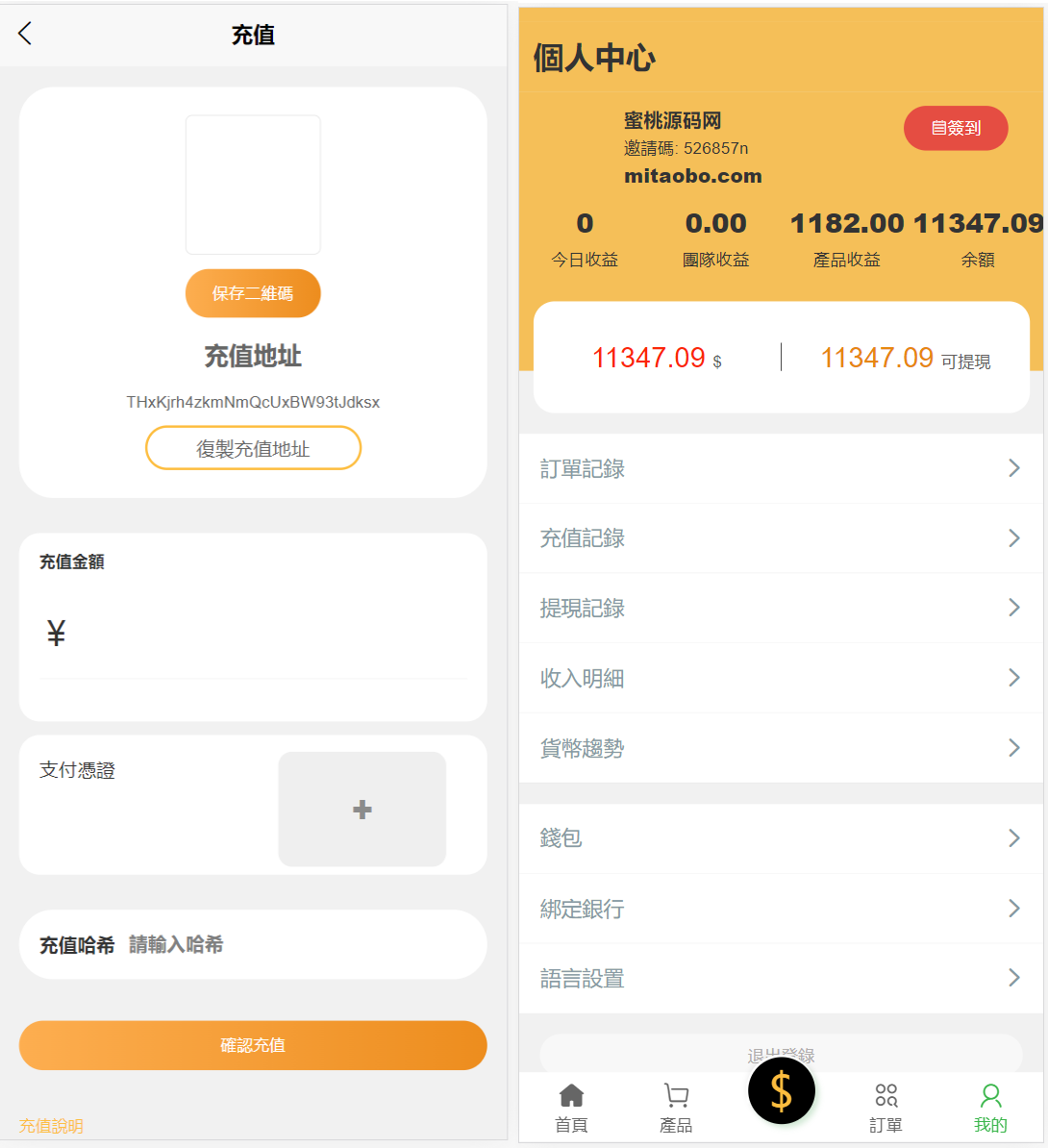Add a 支付憑證 image with the plus tile
This screenshot has width=1048, height=1148.
click(362, 810)
